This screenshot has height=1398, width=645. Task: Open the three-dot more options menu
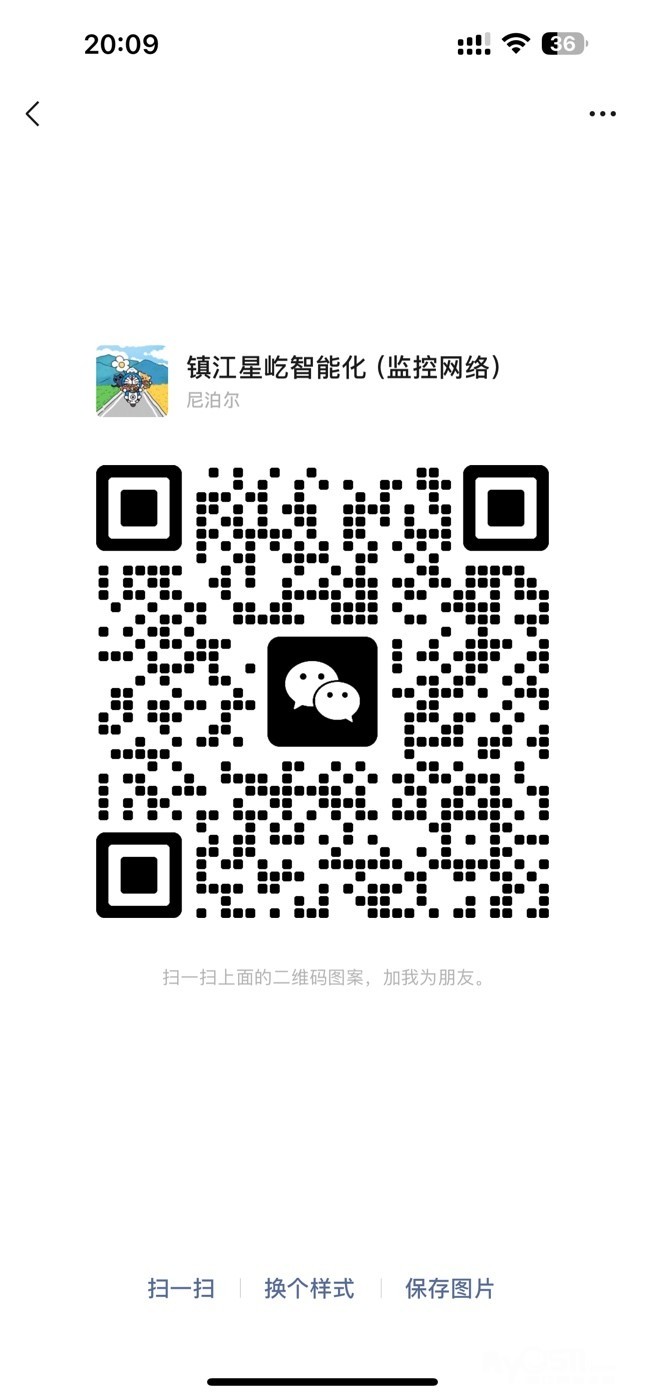pyautogui.click(x=602, y=114)
